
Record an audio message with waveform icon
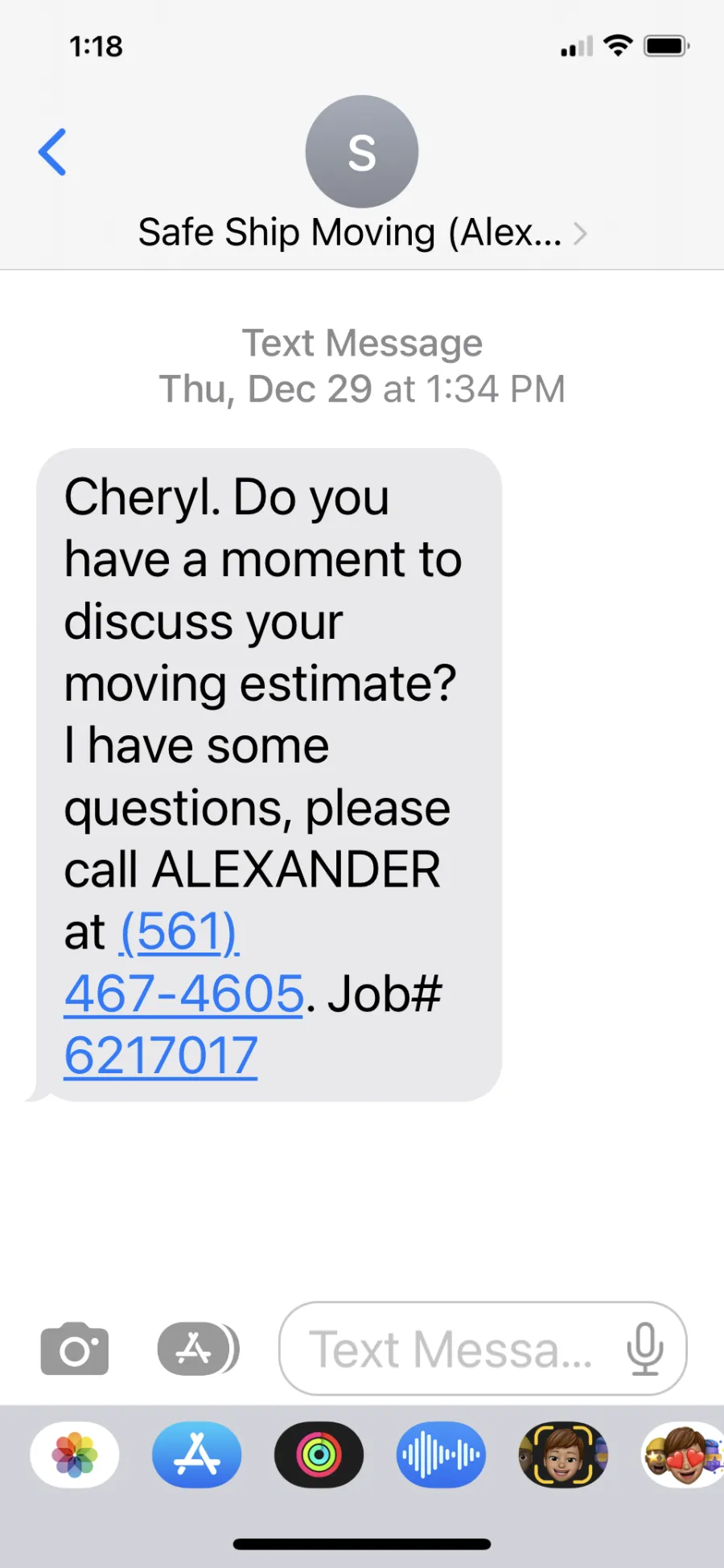441,1455
